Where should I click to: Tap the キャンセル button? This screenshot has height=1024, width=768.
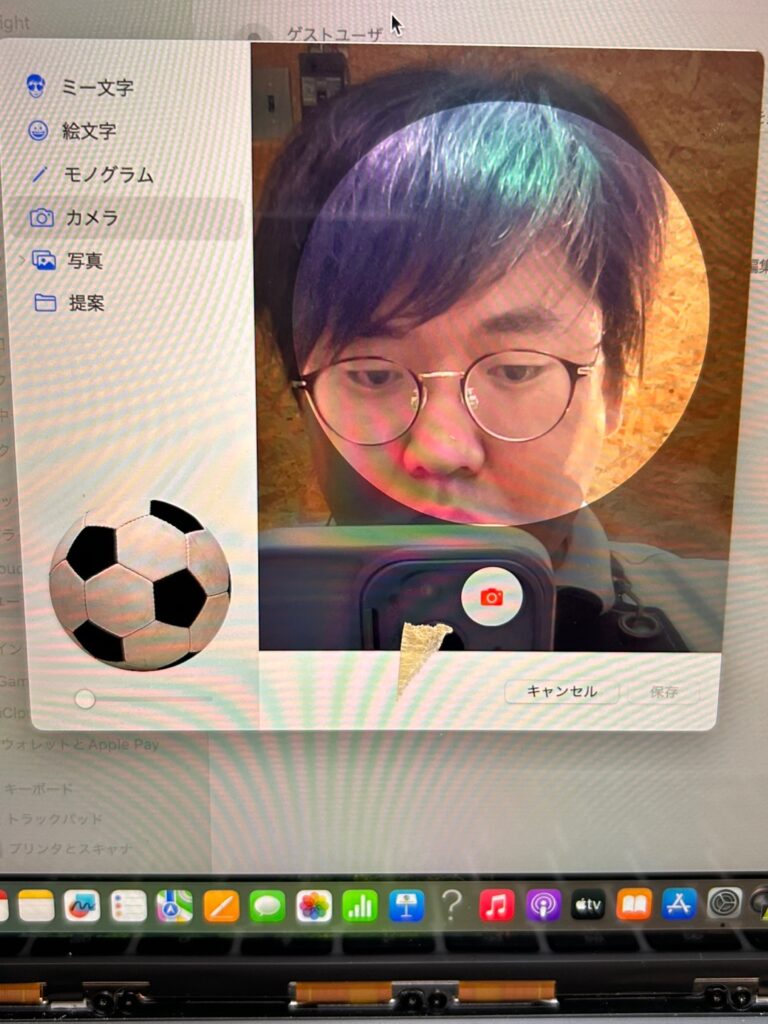[x=561, y=691]
